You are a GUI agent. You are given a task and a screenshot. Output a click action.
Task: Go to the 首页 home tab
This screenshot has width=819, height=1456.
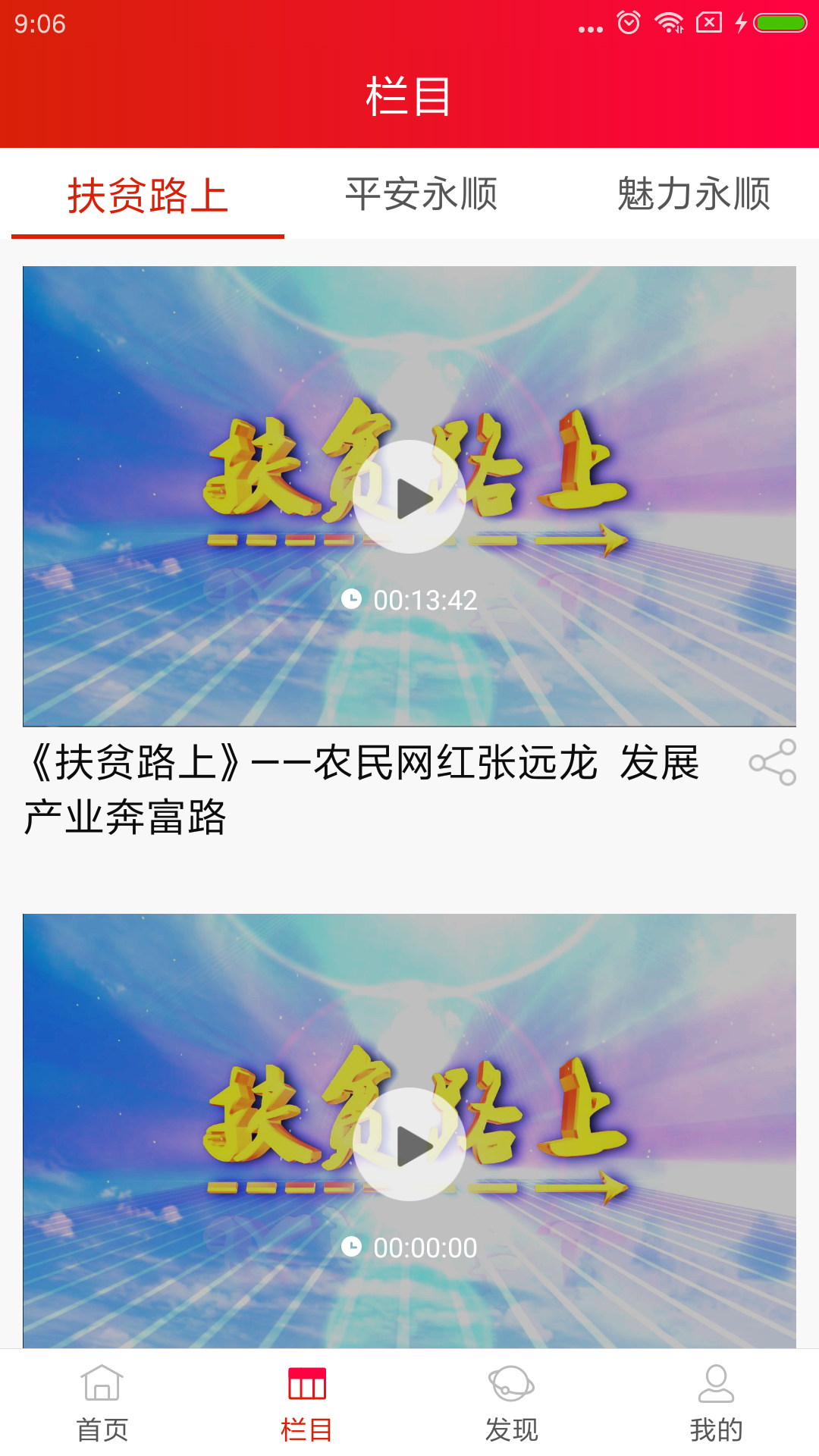tap(102, 1404)
